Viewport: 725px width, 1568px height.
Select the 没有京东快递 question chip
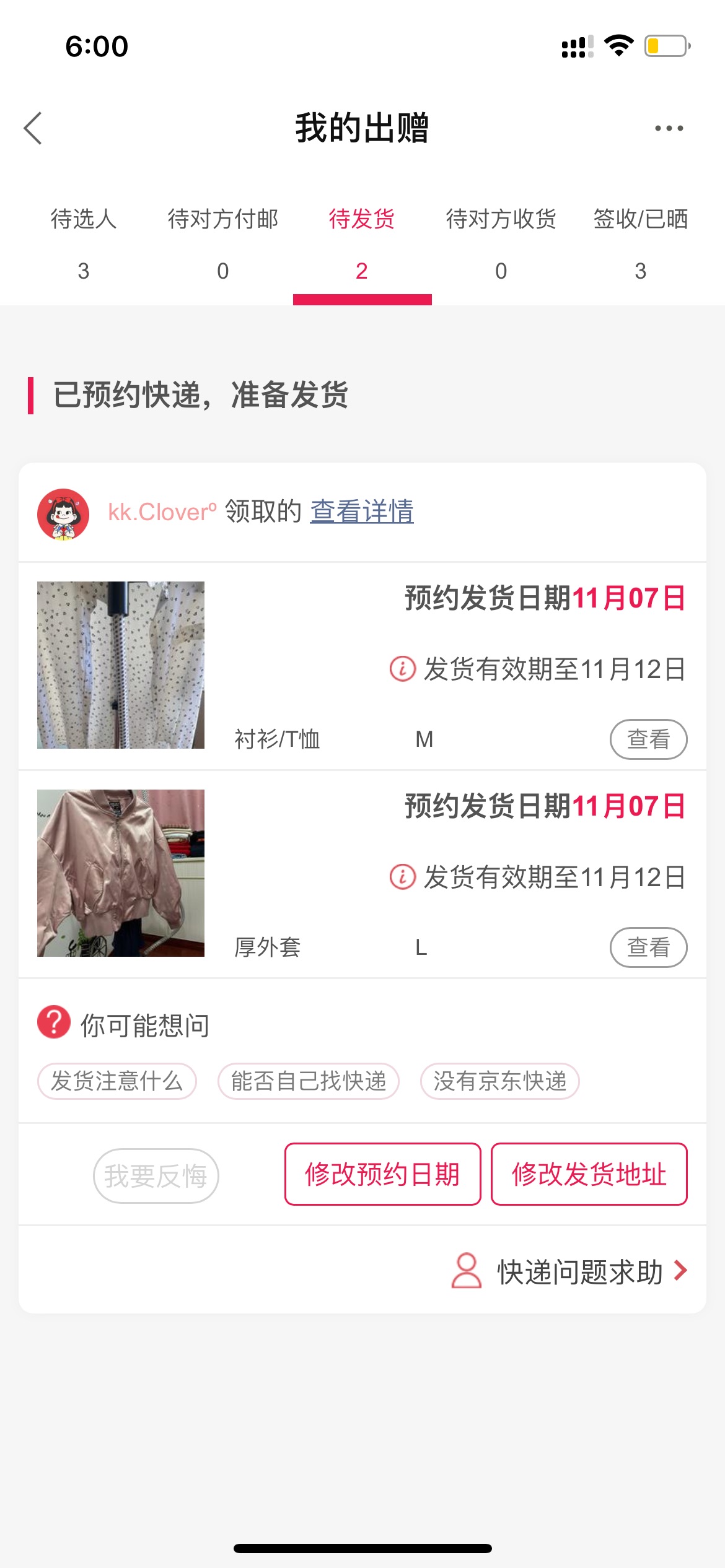(500, 1081)
